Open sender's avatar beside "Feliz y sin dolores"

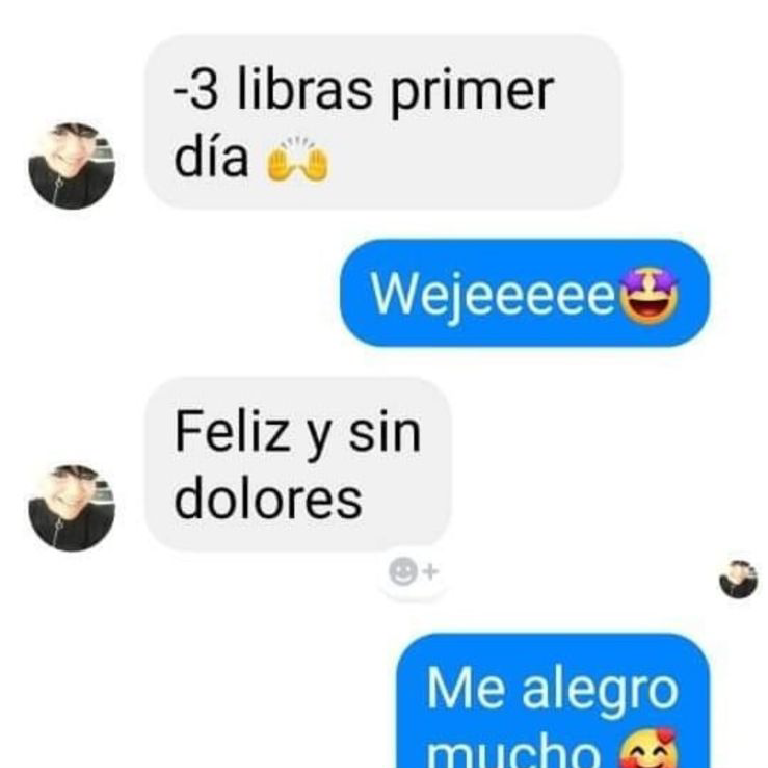[x=71, y=508]
